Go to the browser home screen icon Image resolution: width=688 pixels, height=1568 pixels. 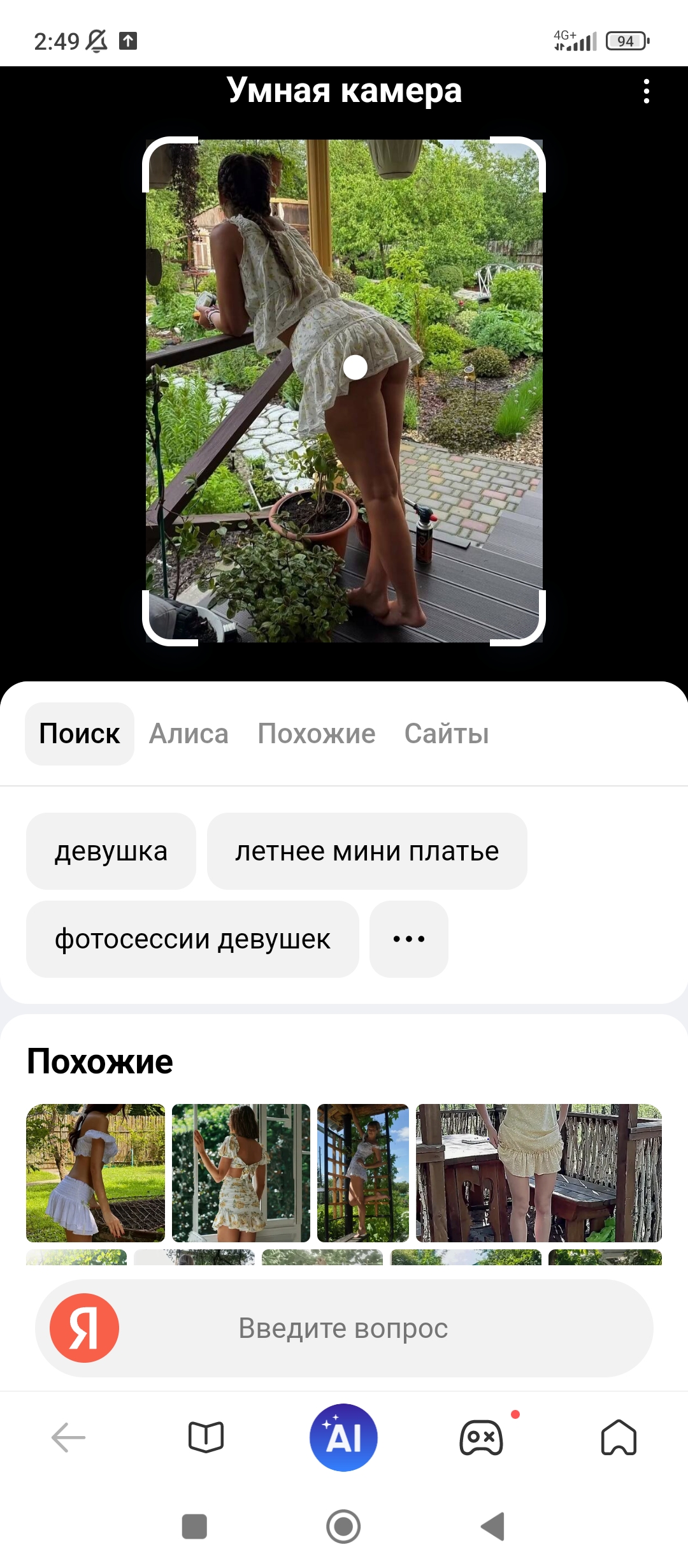click(619, 1437)
